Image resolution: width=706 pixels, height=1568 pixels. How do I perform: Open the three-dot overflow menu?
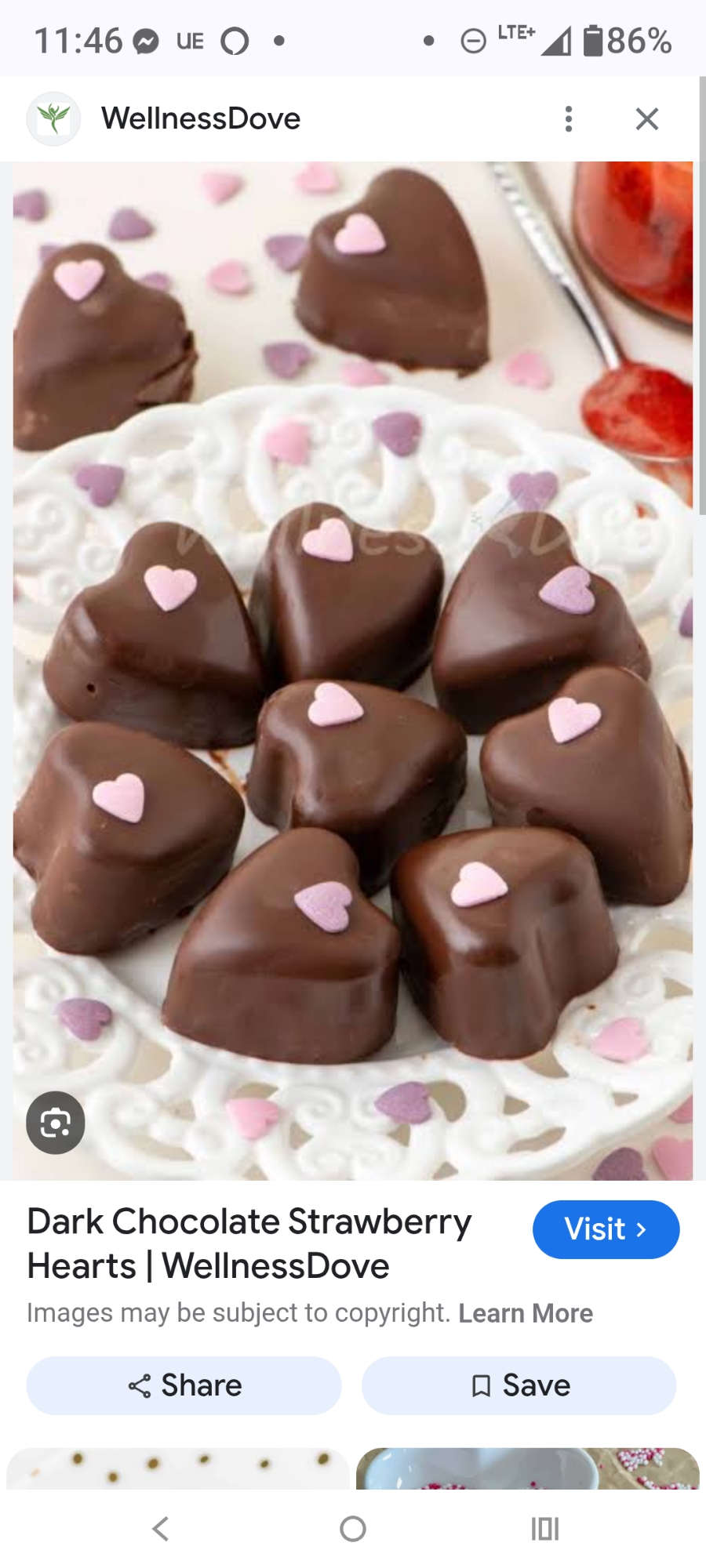click(569, 119)
